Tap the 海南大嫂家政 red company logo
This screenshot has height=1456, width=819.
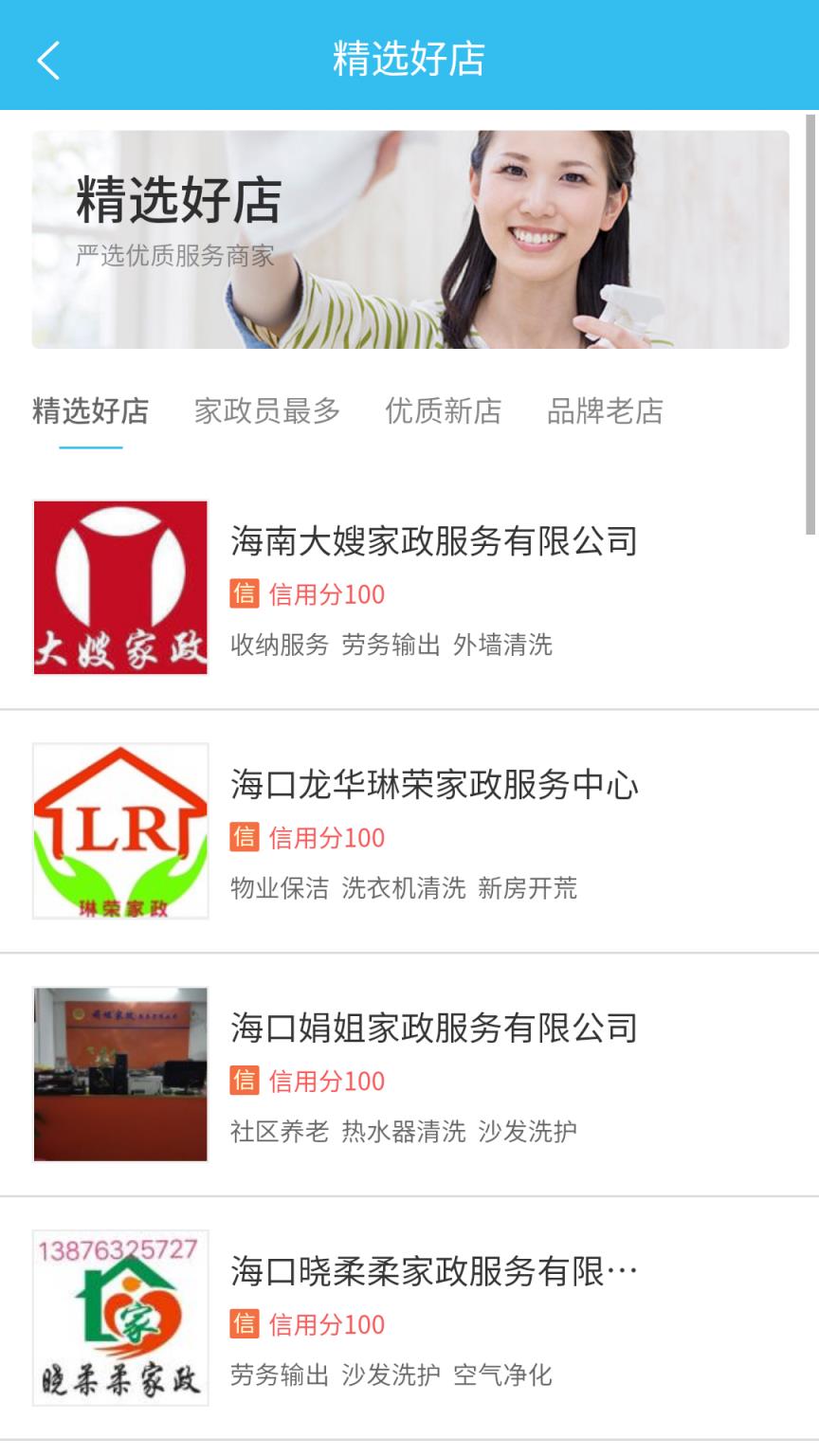(x=120, y=586)
